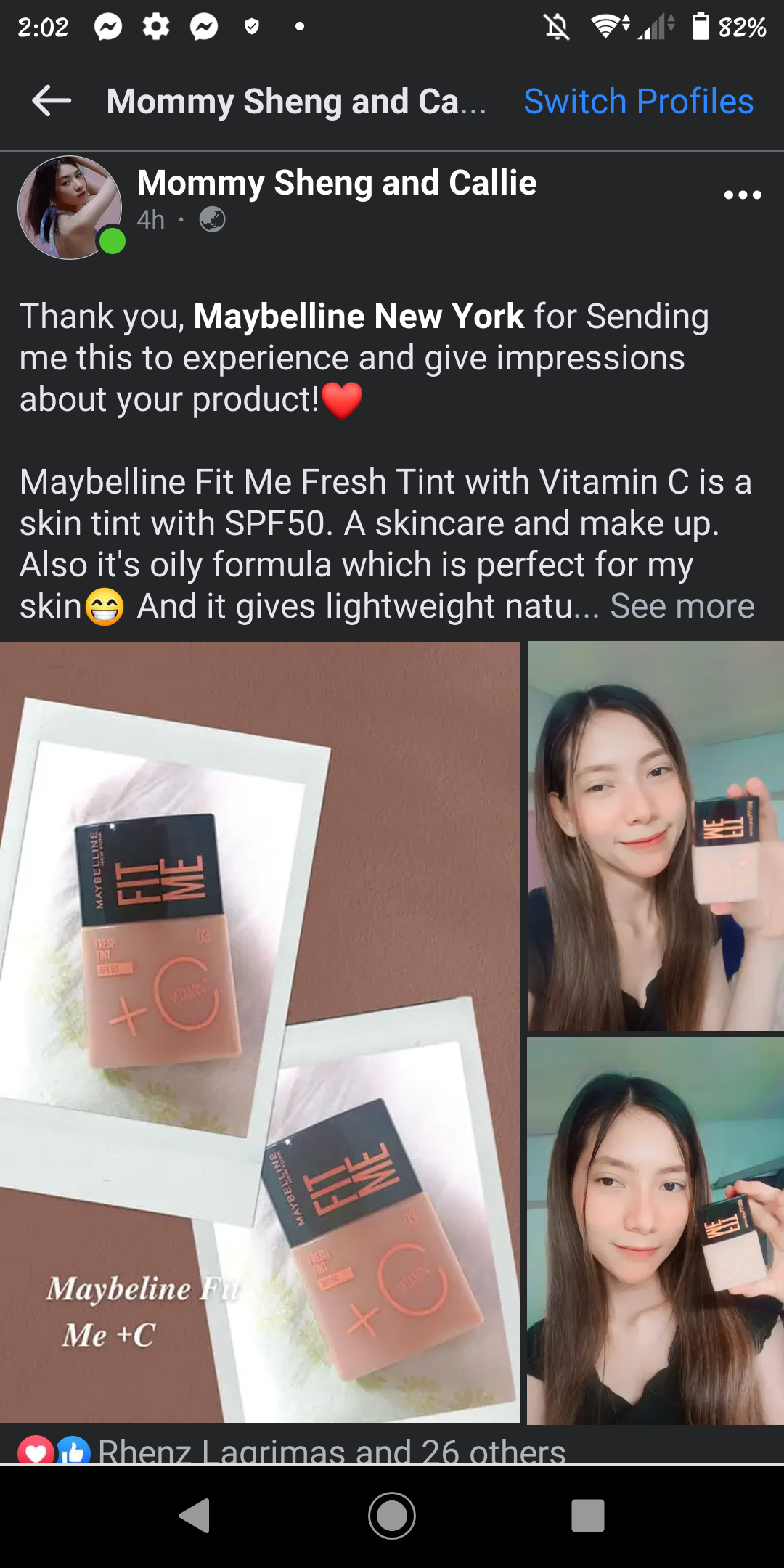Viewport: 784px width, 1568px height.
Task: Open the Maybelline New York tagged page
Action: click(359, 317)
